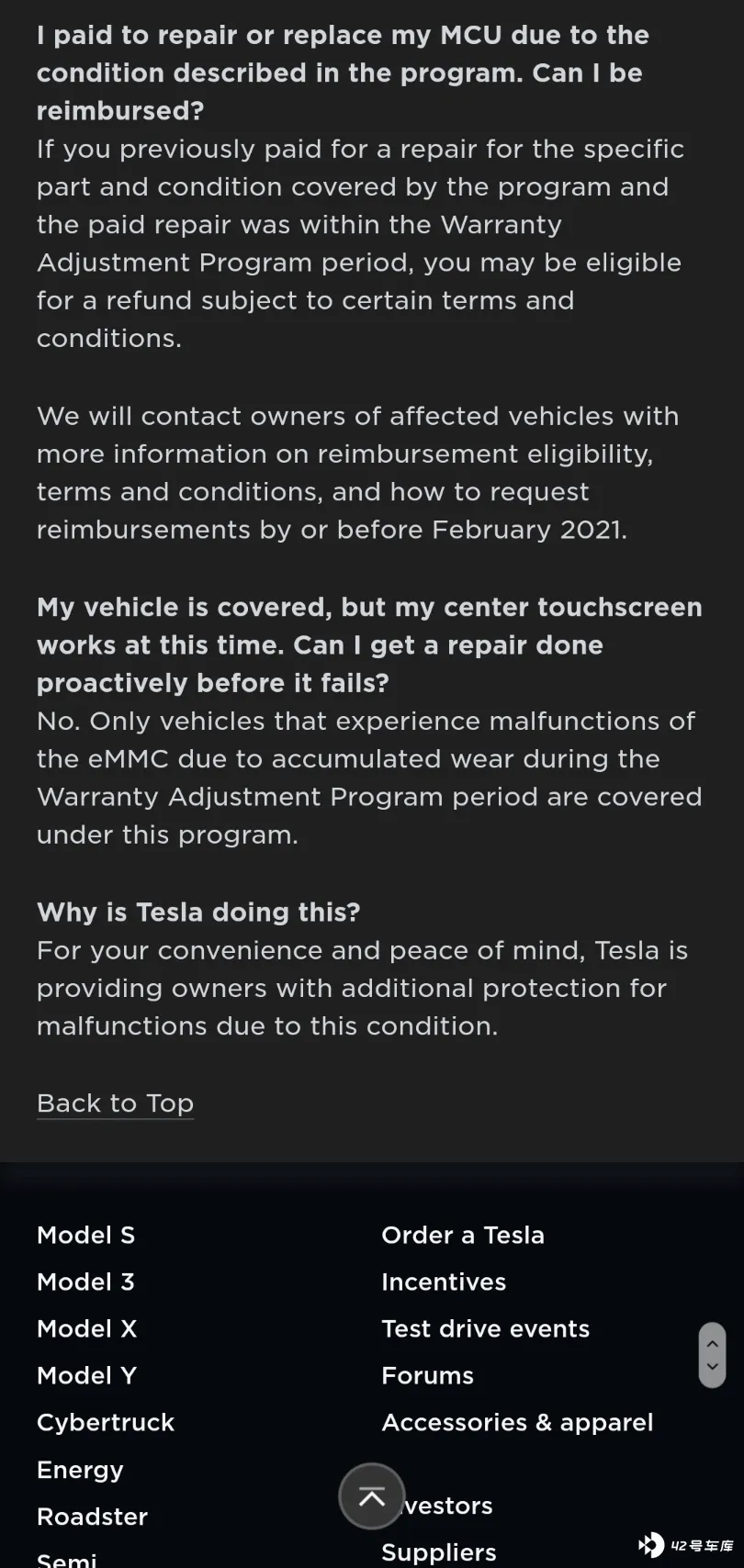Go to Forums
Image resolution: width=744 pixels, height=1568 pixels.
point(428,1376)
